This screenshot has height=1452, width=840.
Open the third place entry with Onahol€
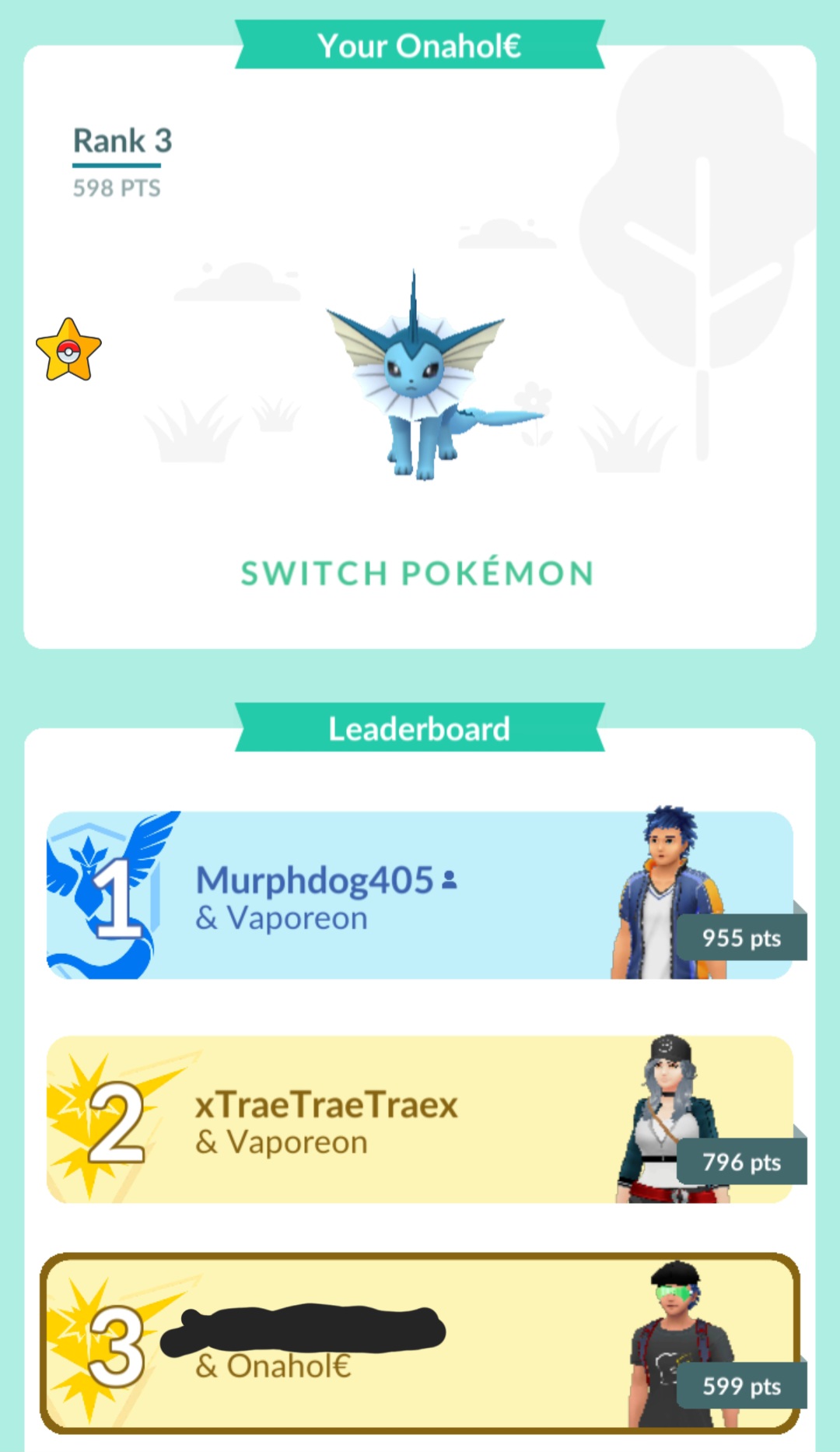click(x=420, y=1343)
